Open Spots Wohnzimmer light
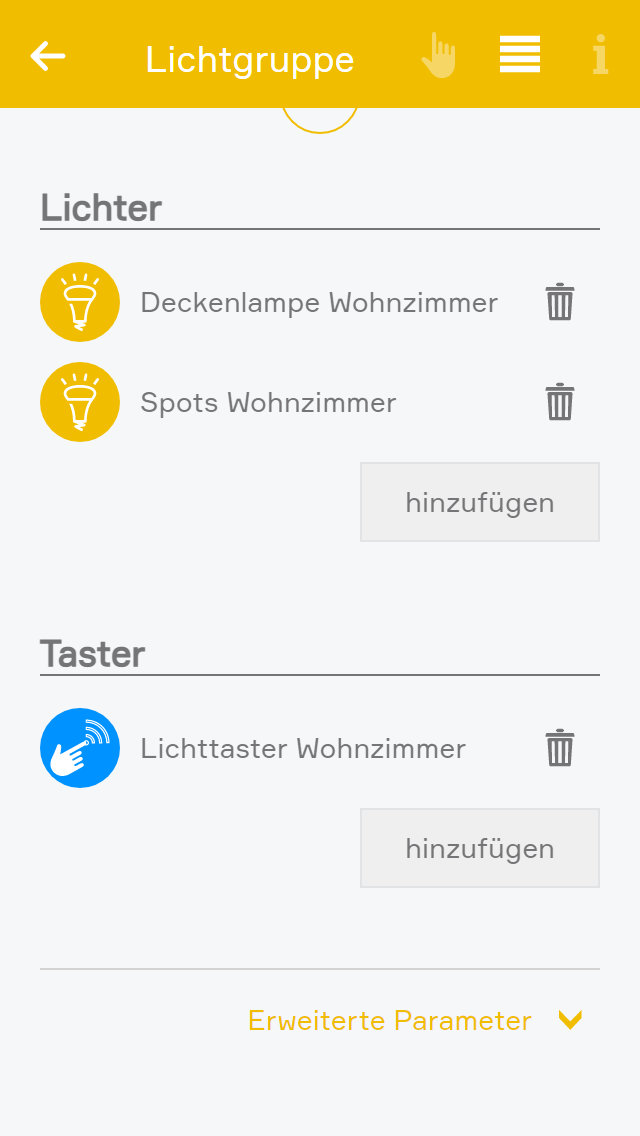 [x=268, y=402]
